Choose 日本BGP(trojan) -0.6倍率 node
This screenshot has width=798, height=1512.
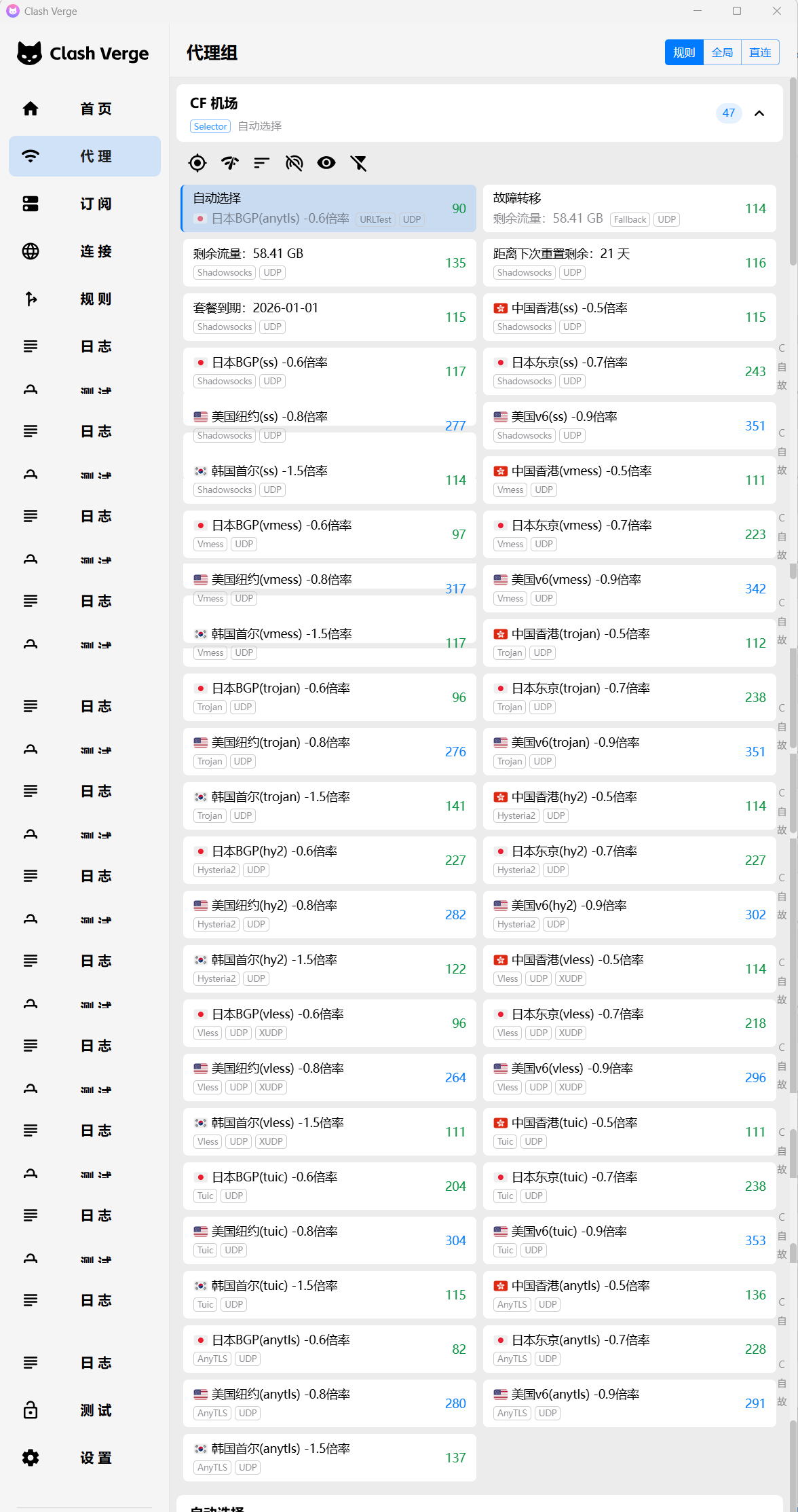[329, 697]
